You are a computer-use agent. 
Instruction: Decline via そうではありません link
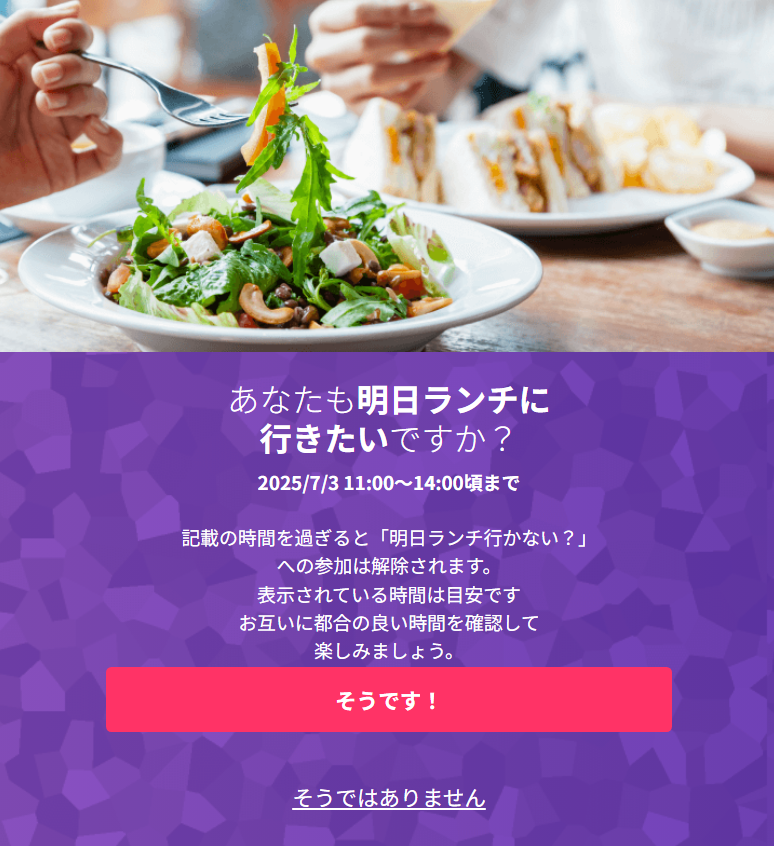pos(388,798)
